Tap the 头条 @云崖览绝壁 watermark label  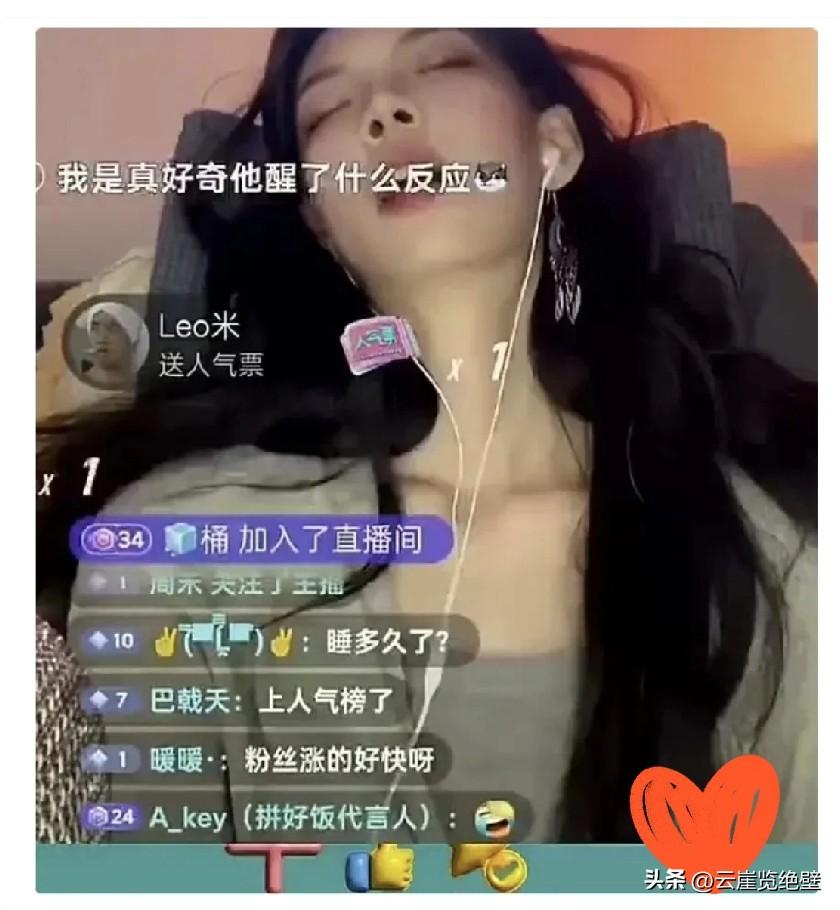(730, 880)
